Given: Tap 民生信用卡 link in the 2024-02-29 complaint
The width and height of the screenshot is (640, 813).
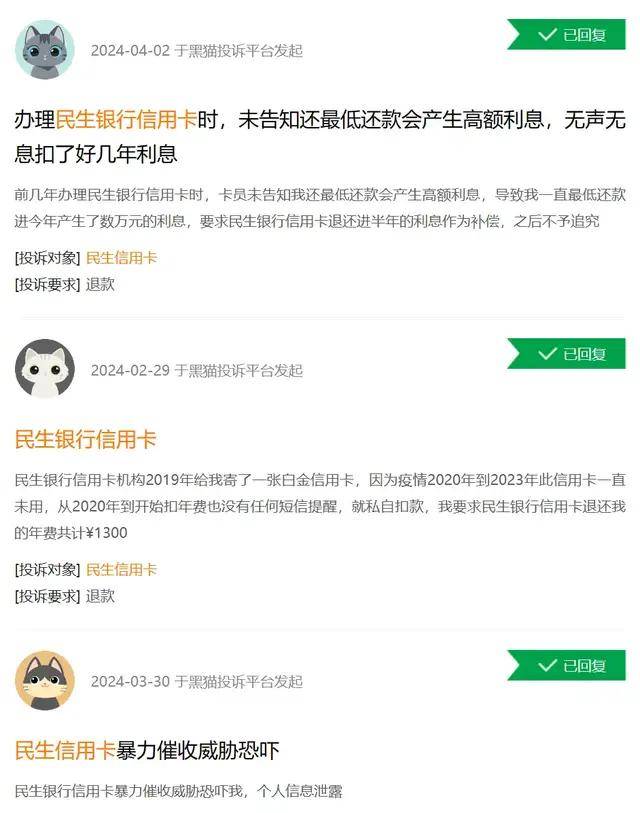Looking at the screenshot, I should [x=121, y=570].
